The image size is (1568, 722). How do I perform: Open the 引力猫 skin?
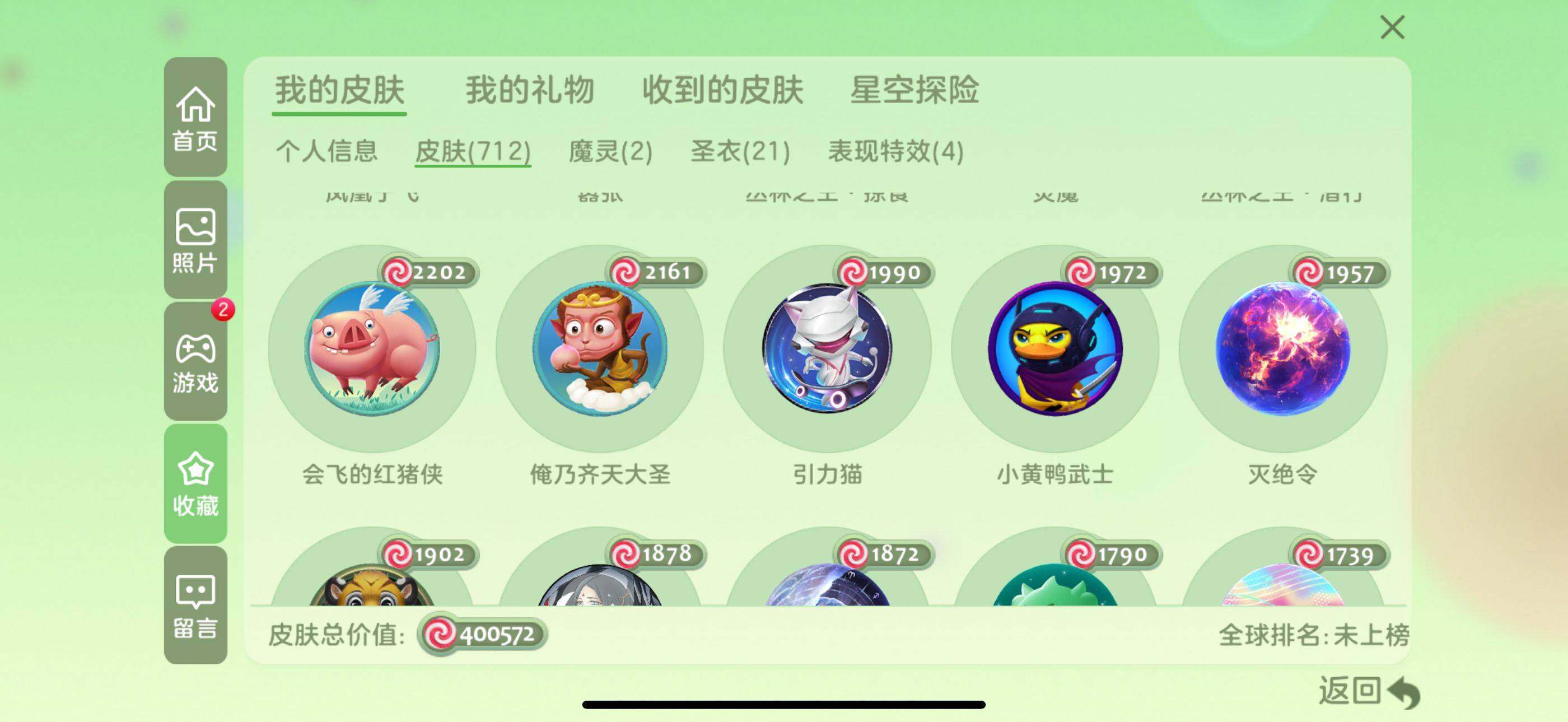pos(827,349)
